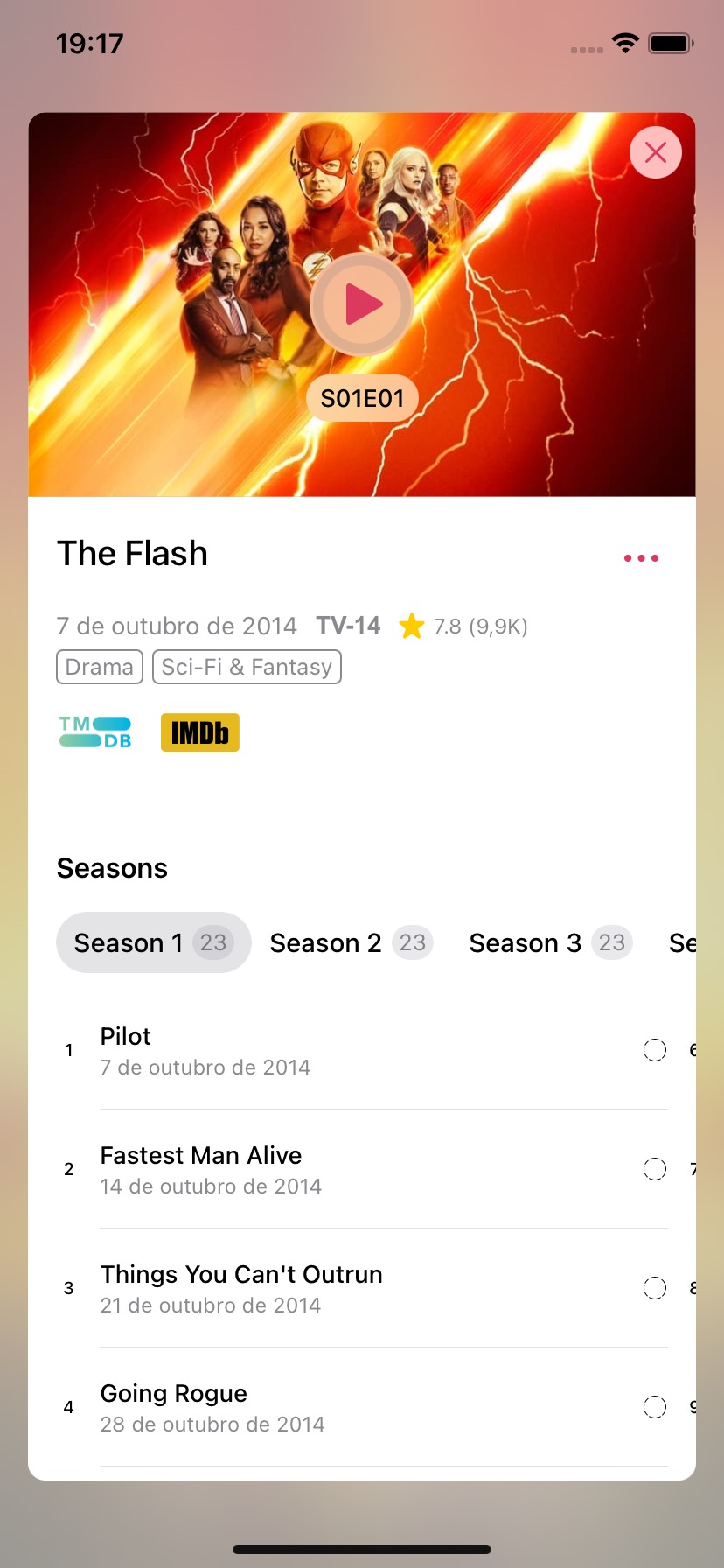Screen dimensions: 724x1568
Task: Play episode S01E01
Action: (362, 304)
